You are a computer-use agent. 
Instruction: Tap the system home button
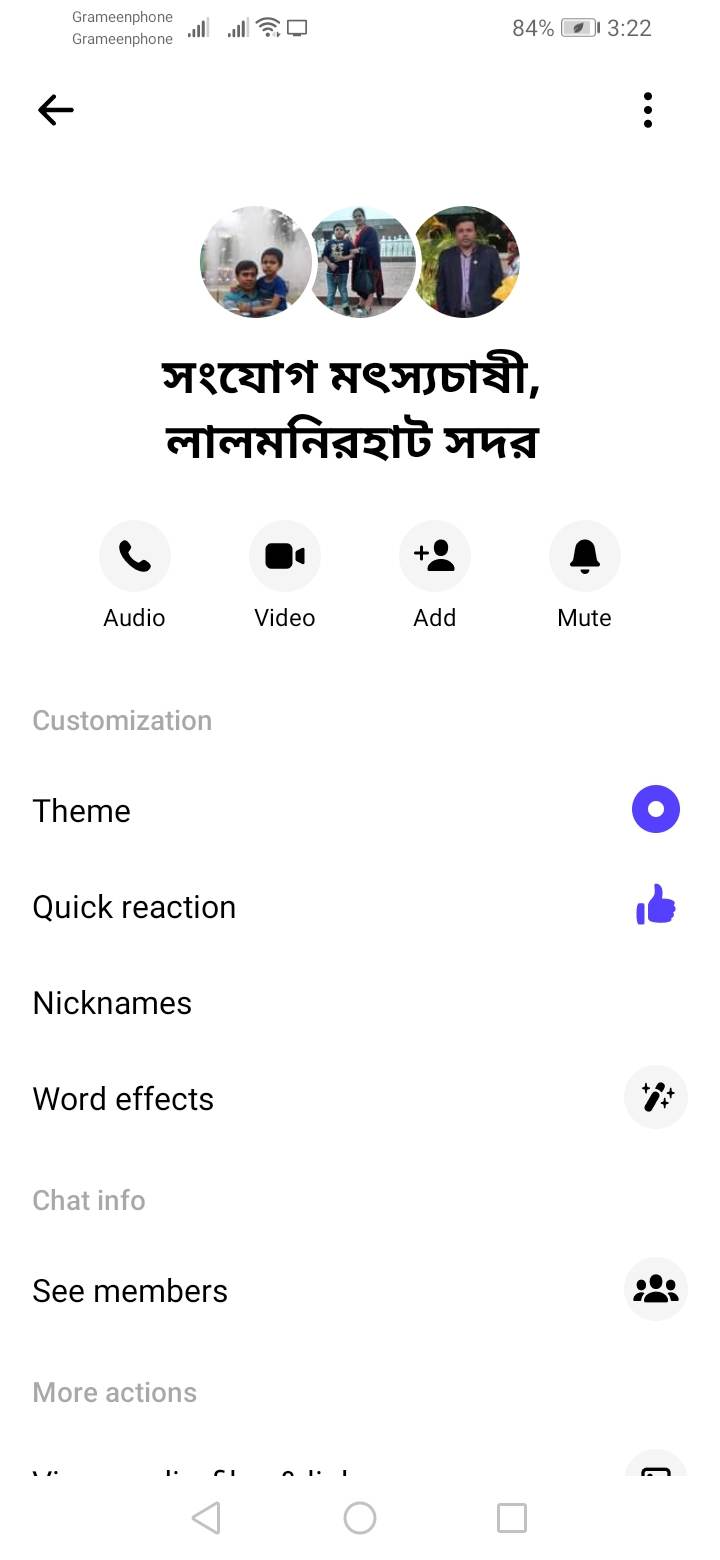(x=360, y=1518)
